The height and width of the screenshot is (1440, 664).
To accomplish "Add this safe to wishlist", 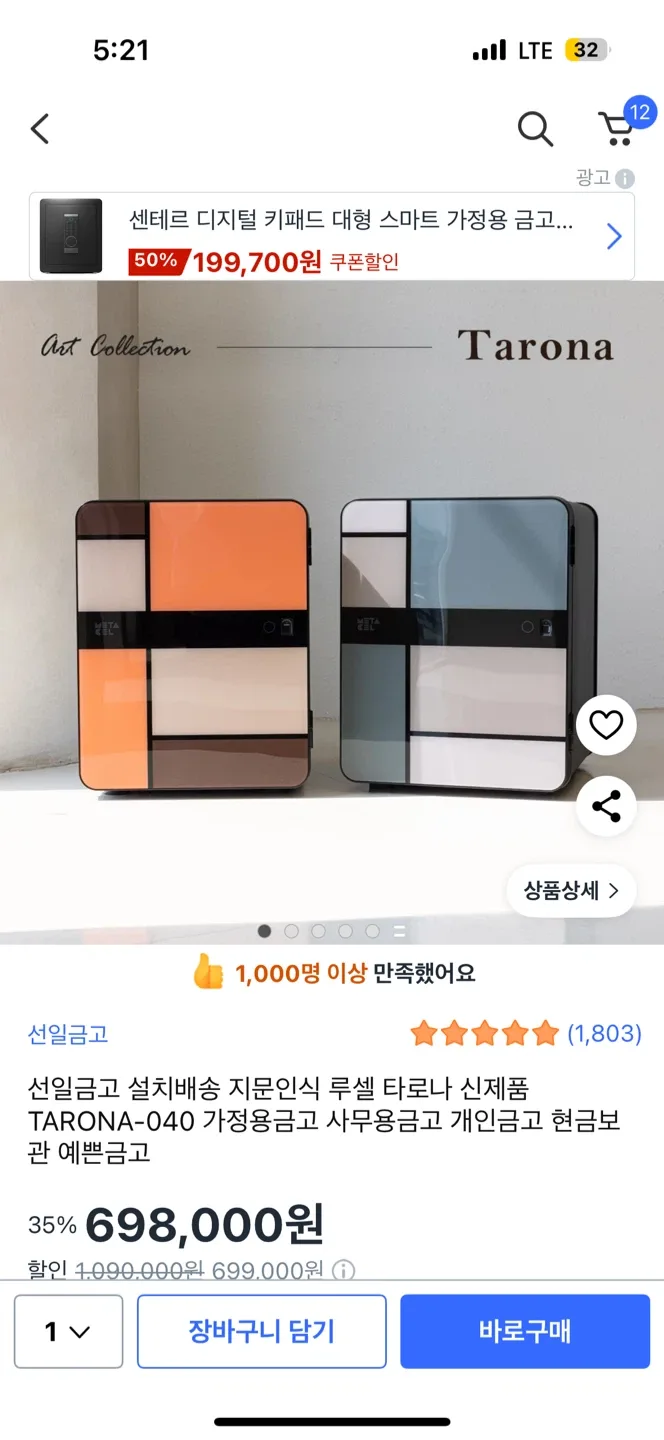I will tap(606, 725).
